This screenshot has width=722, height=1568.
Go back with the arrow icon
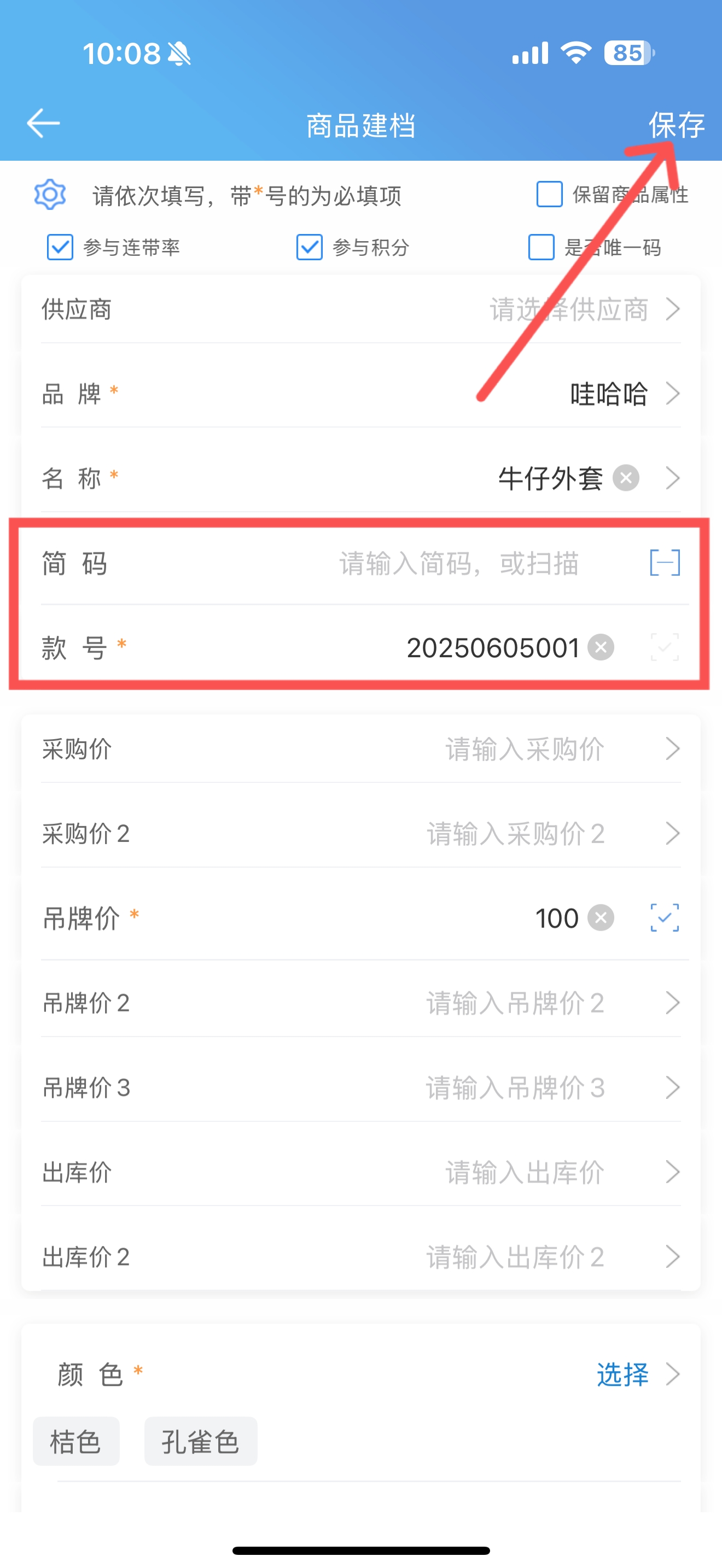click(43, 123)
